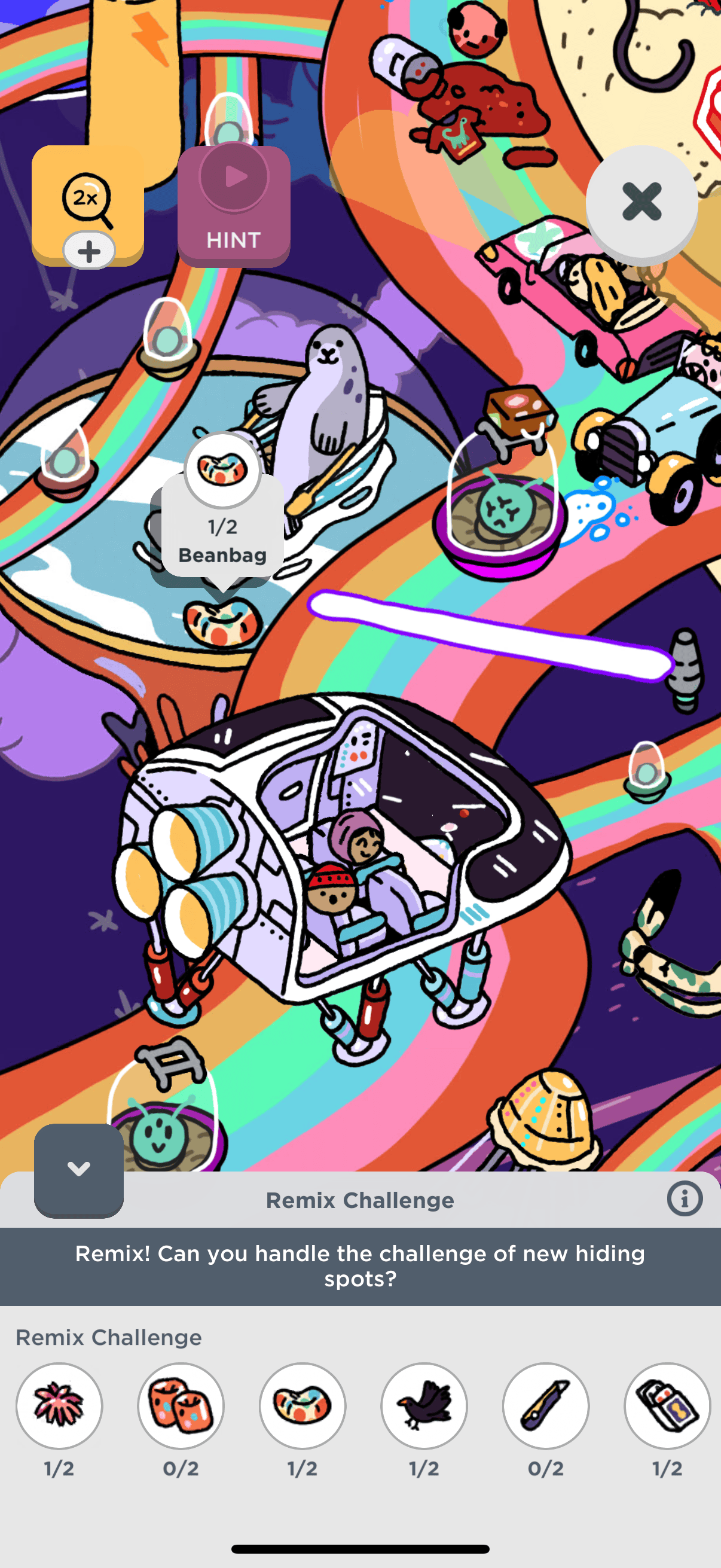
Task: Select the firework item in the challenge list
Action: tap(59, 1405)
